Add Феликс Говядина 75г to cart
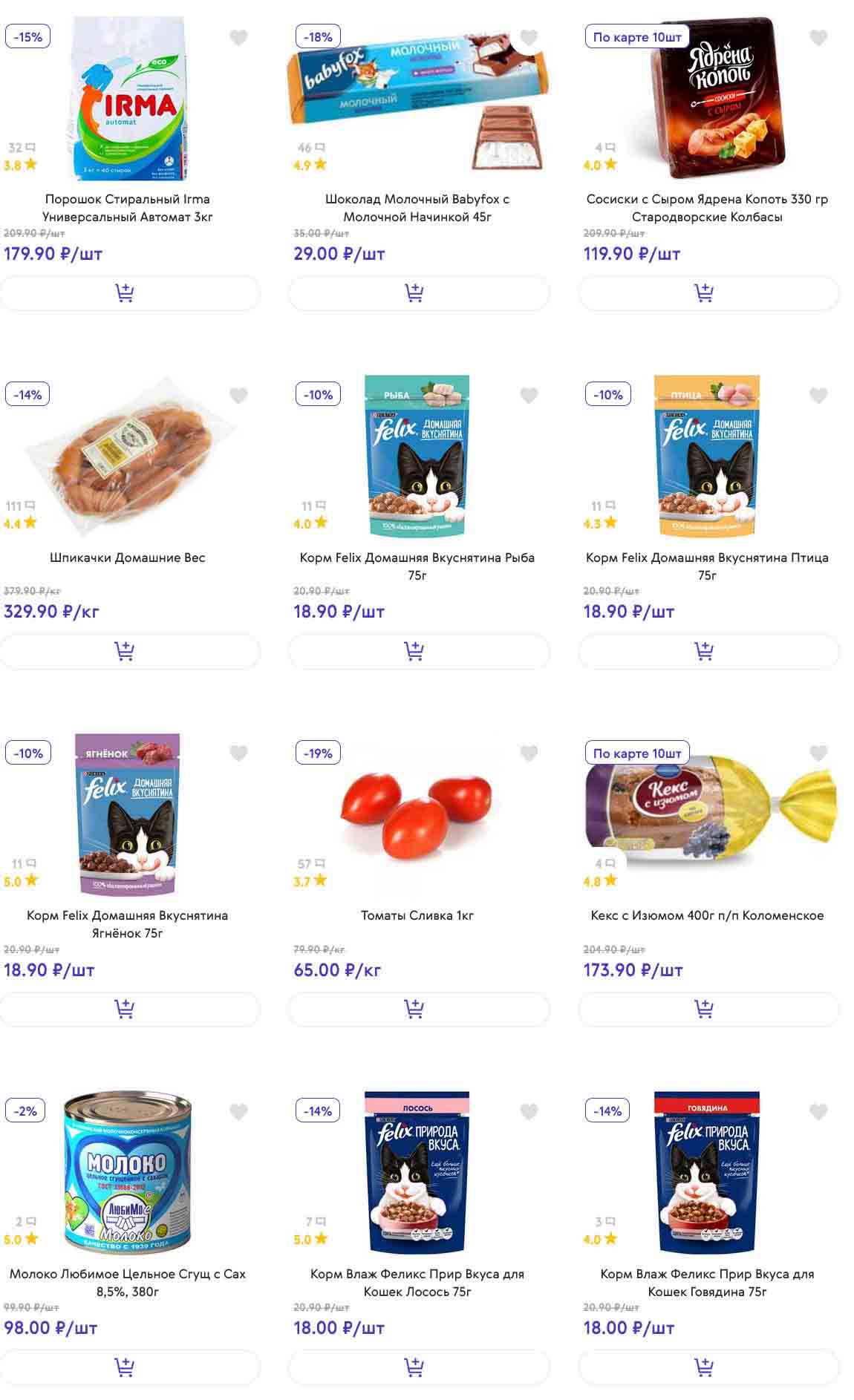The image size is (854, 1400). coord(704,1367)
